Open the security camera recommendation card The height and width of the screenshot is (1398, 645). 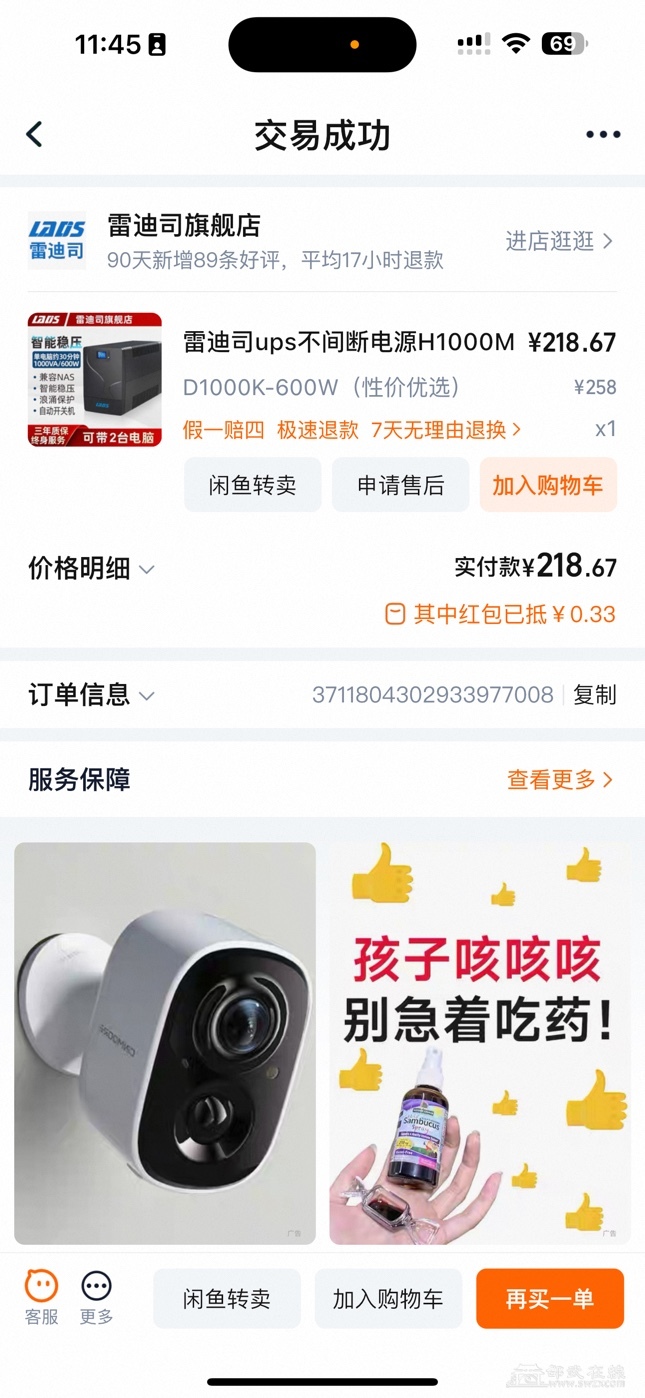[x=165, y=1042]
